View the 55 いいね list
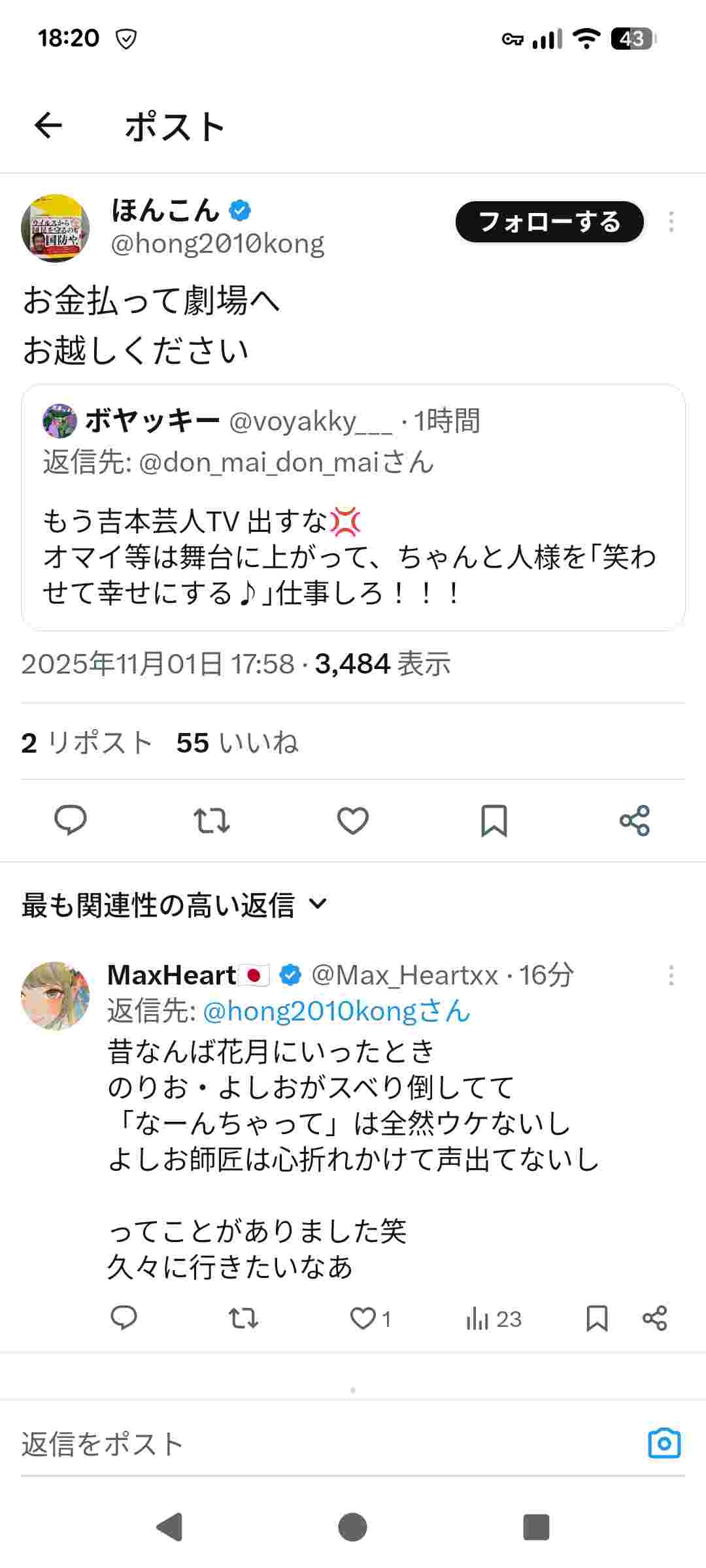 tap(237, 743)
